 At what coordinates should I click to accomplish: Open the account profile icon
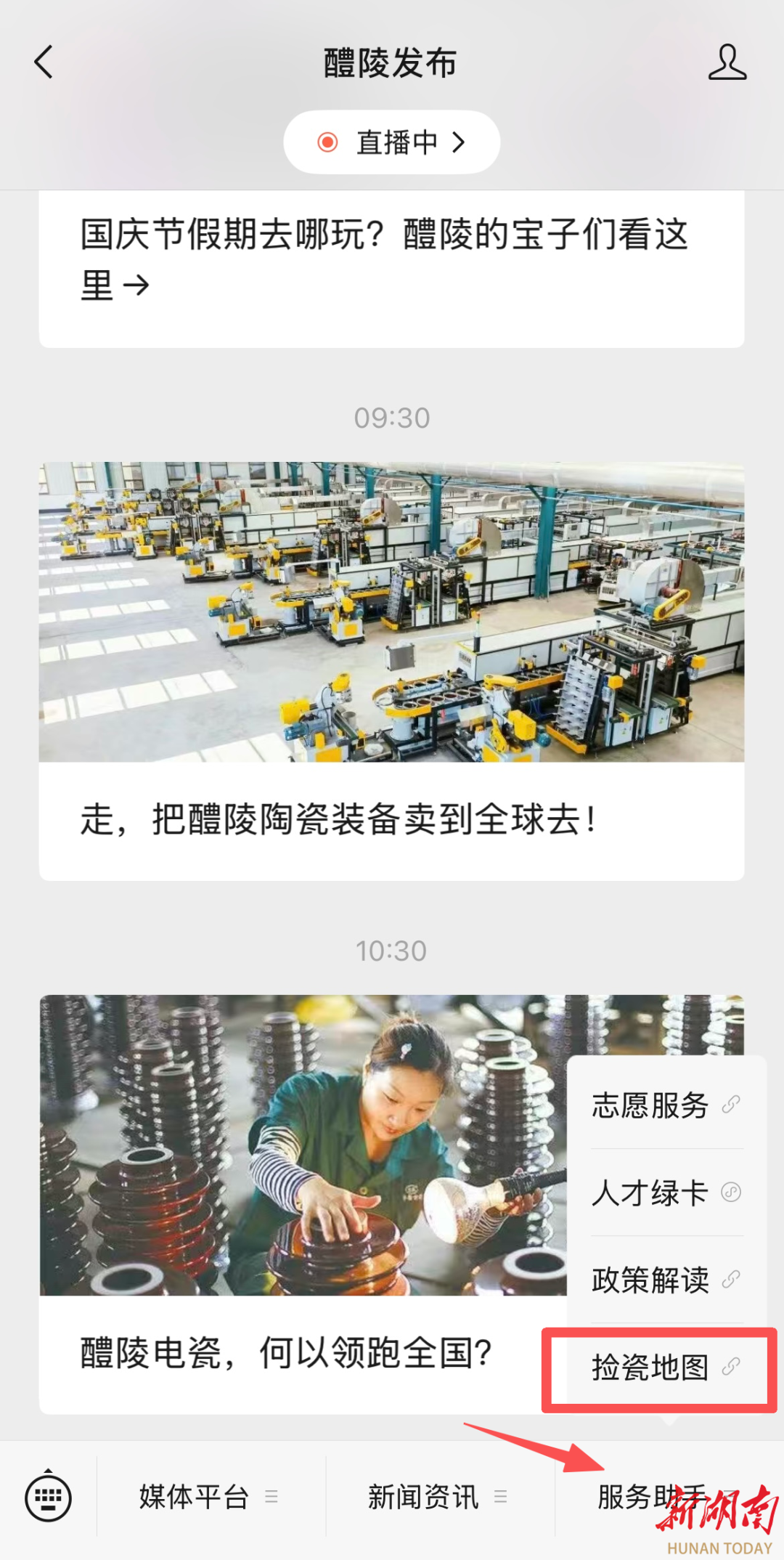click(x=727, y=62)
